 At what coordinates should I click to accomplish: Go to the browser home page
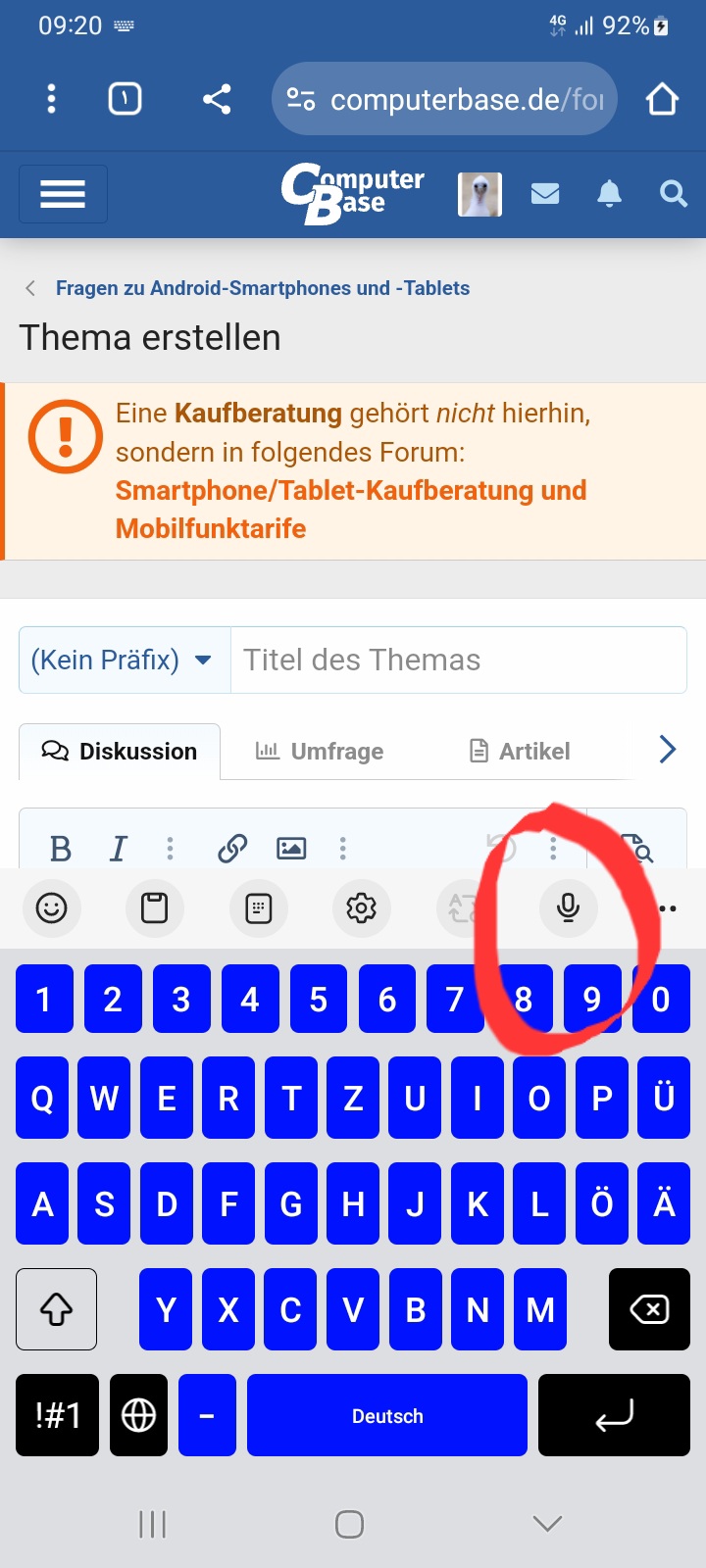[662, 99]
